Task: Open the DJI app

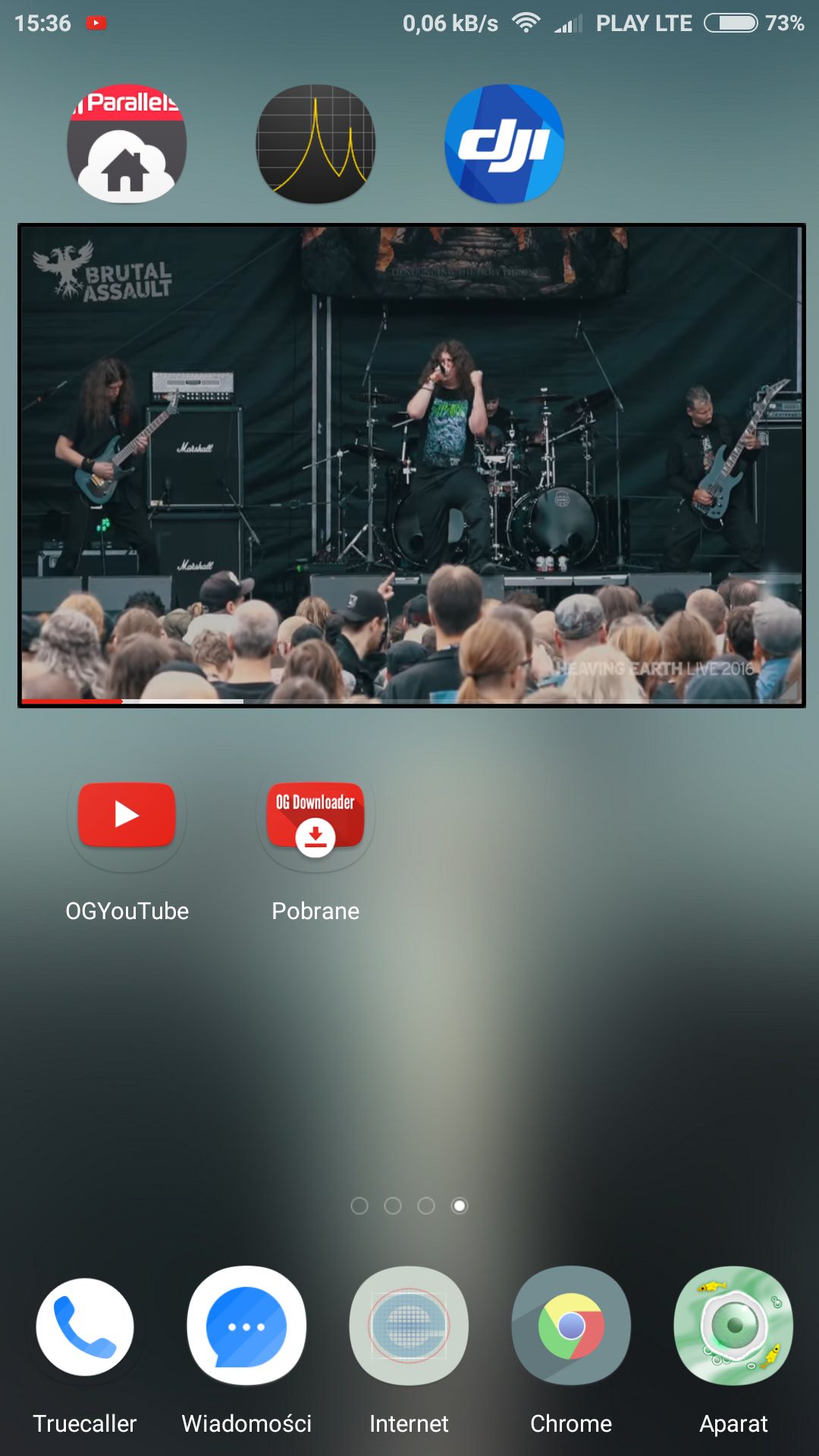Action: tap(504, 143)
